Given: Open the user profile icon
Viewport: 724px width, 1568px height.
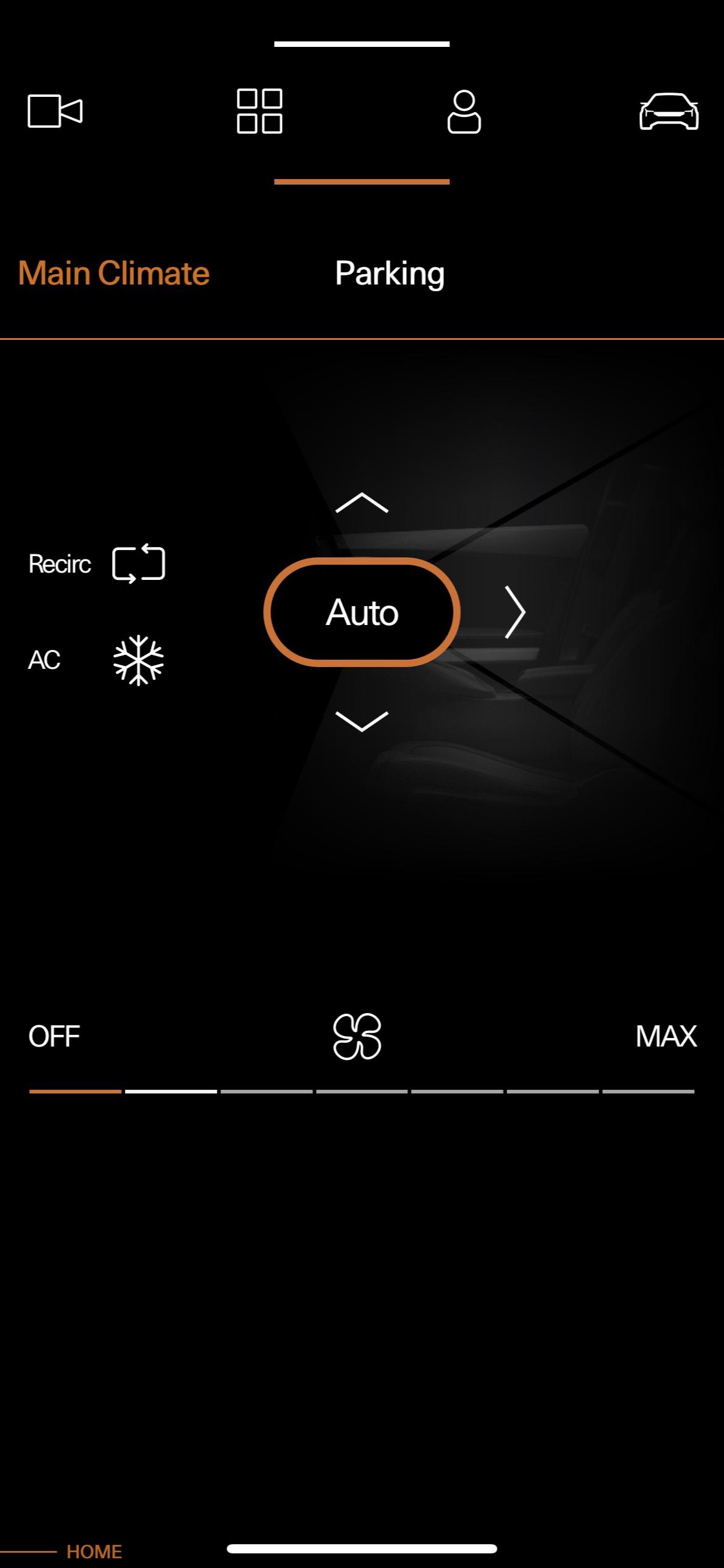Looking at the screenshot, I should point(464,111).
